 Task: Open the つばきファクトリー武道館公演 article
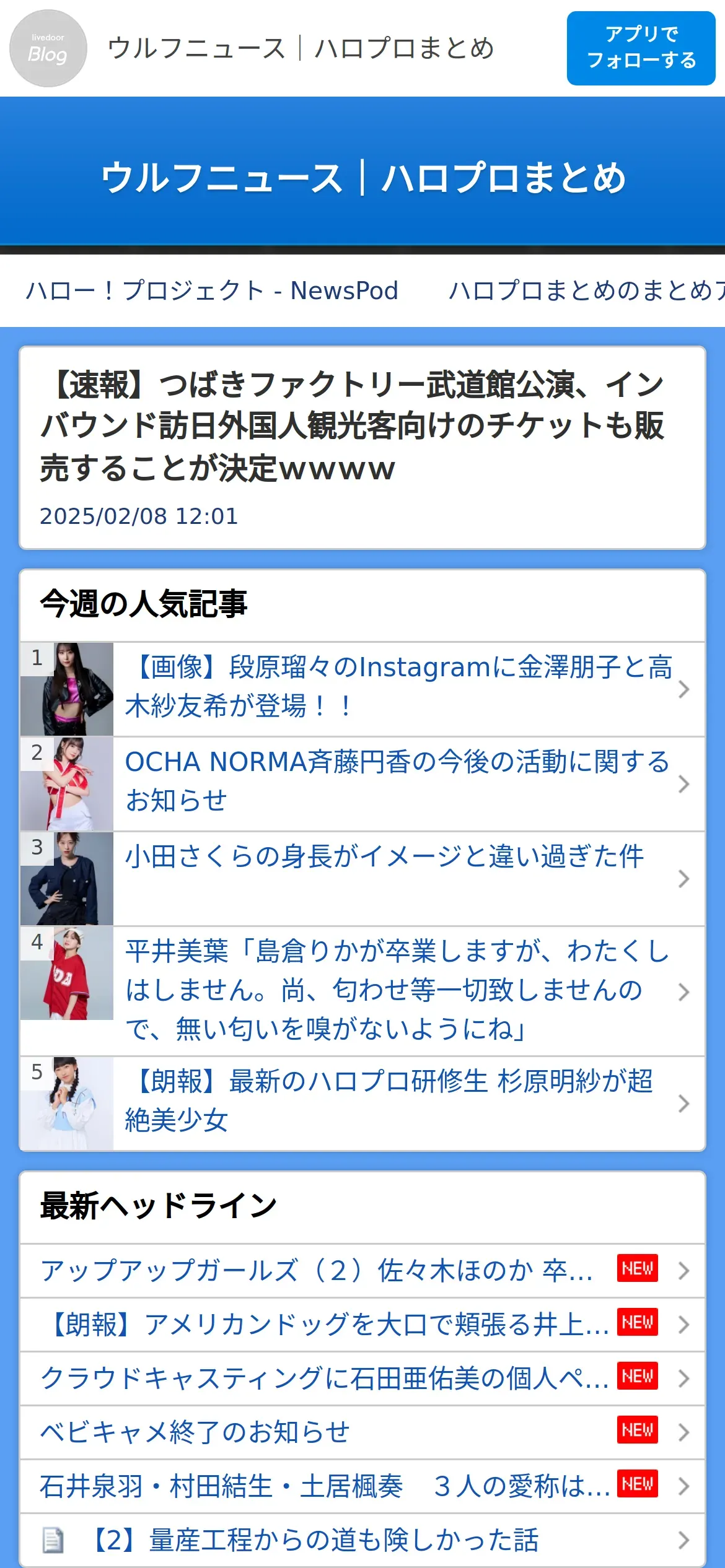coord(362,448)
